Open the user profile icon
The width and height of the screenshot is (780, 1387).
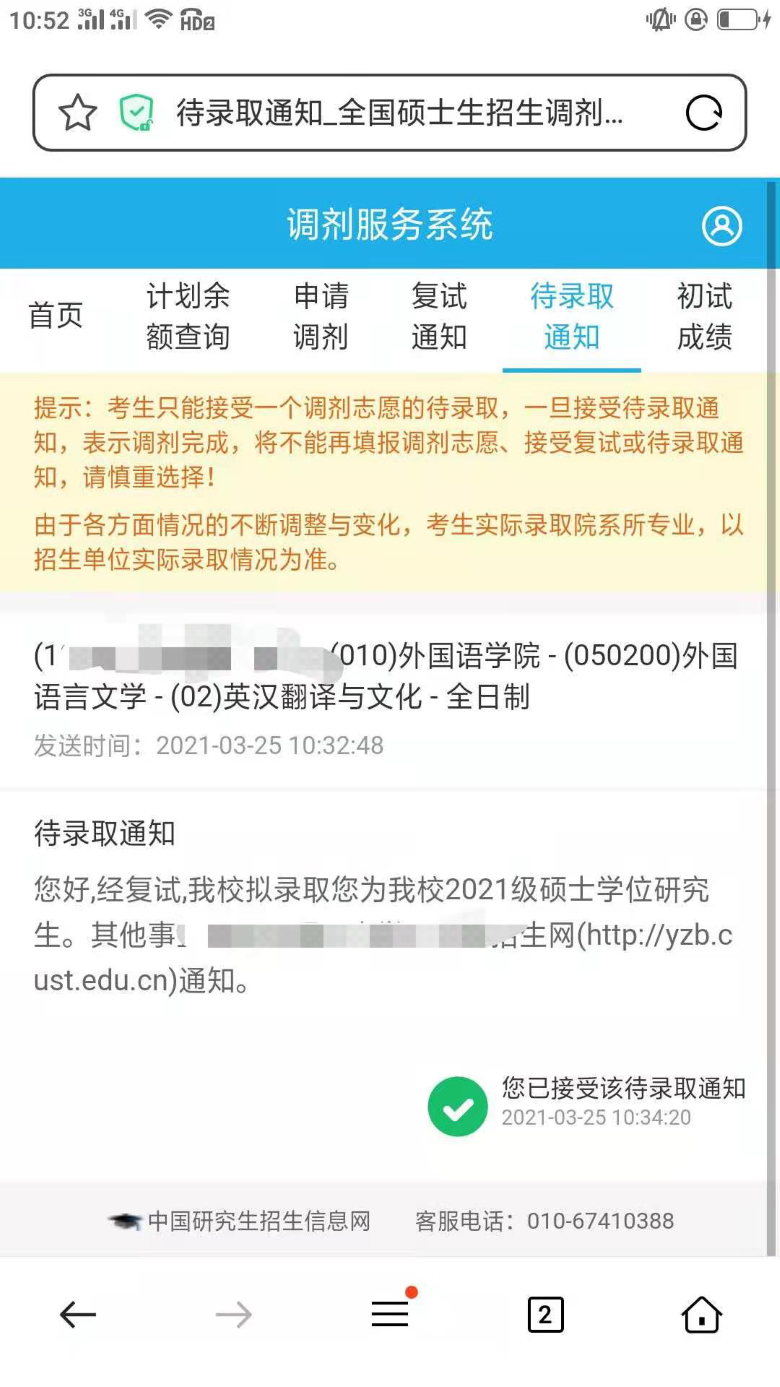pyautogui.click(x=722, y=225)
